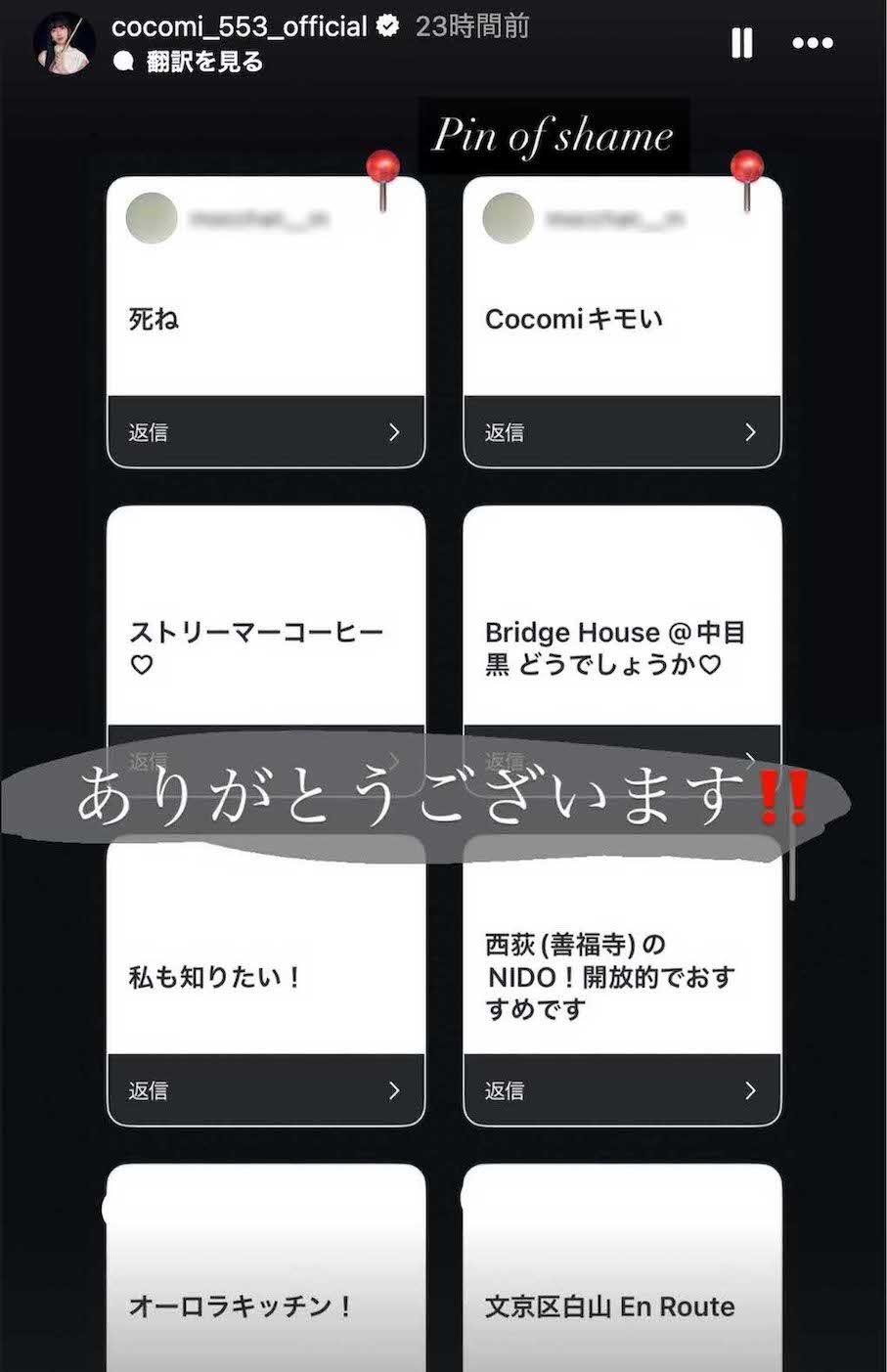This screenshot has height=1372, width=887.
Task: Pause the story playback
Action: coord(742,43)
